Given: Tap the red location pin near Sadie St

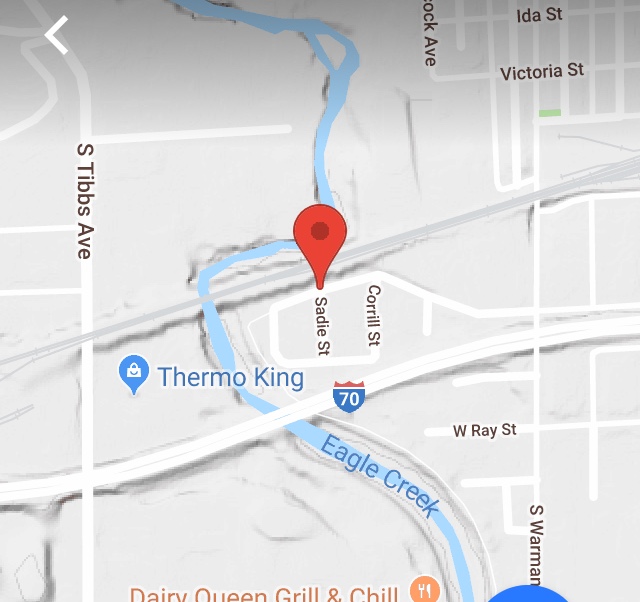Looking at the screenshot, I should tap(320, 237).
